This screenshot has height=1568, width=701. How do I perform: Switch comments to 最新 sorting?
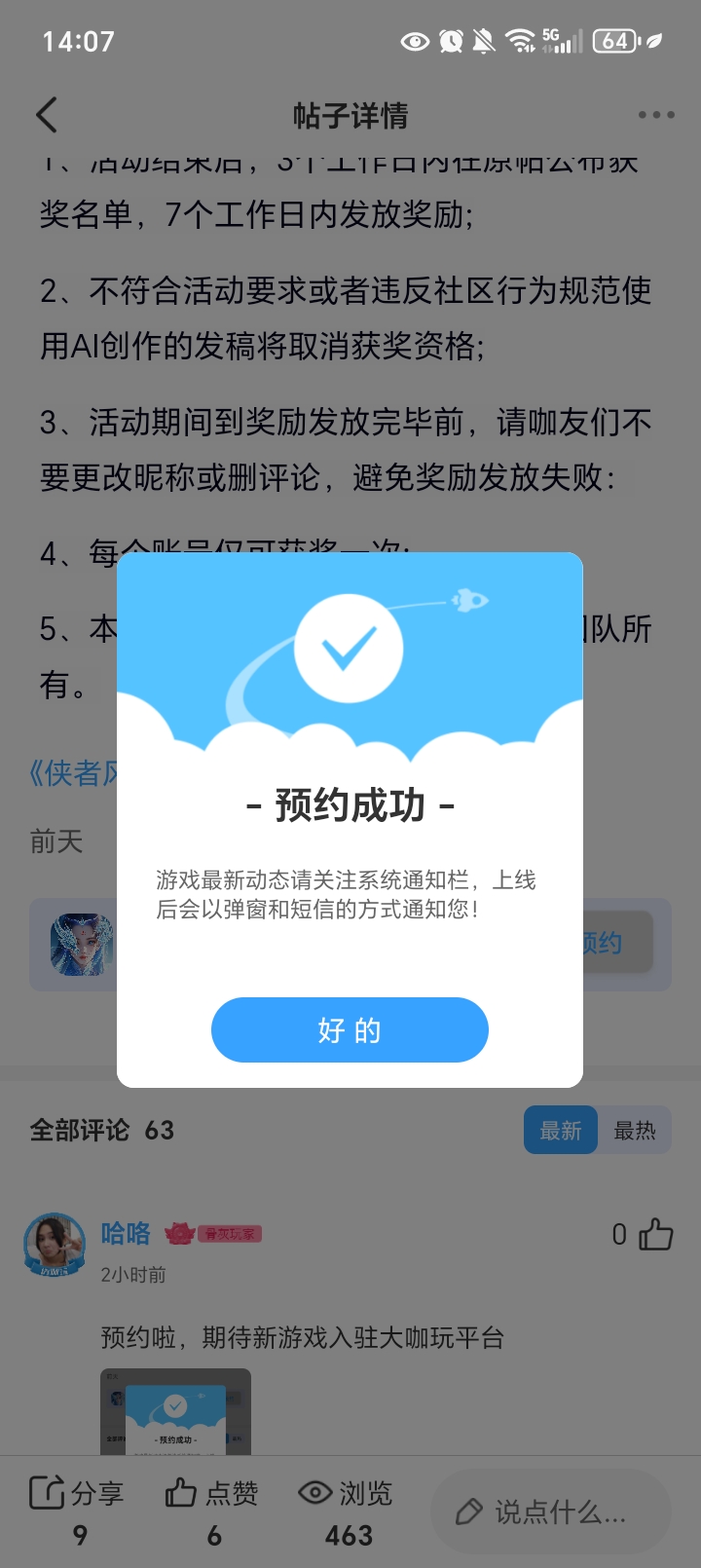(561, 1131)
